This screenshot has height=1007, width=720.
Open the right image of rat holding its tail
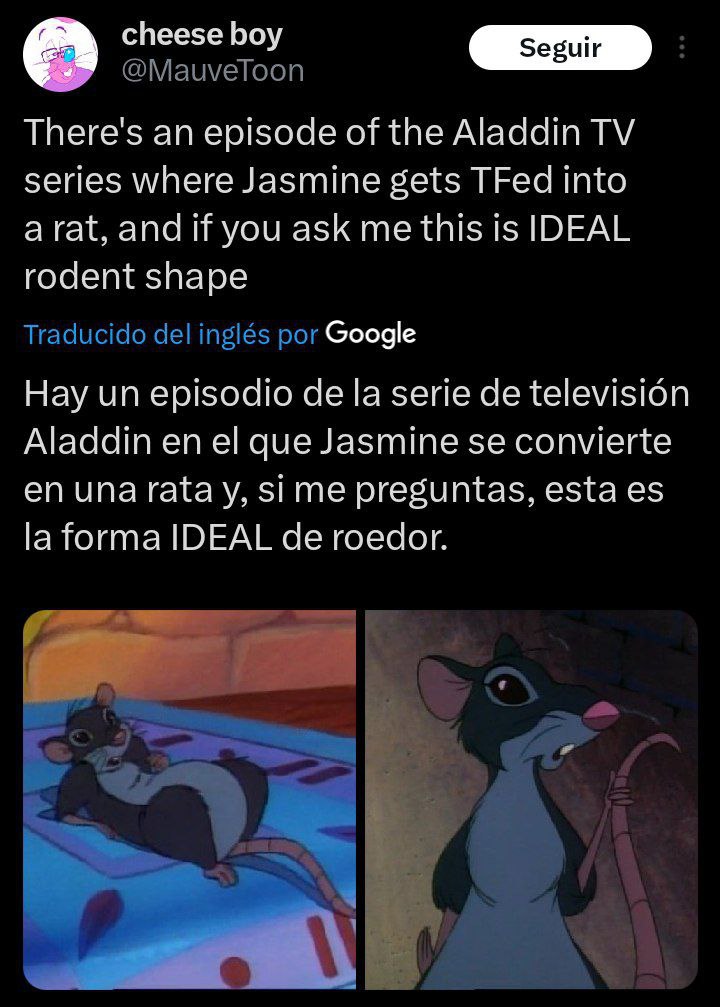[x=530, y=799]
